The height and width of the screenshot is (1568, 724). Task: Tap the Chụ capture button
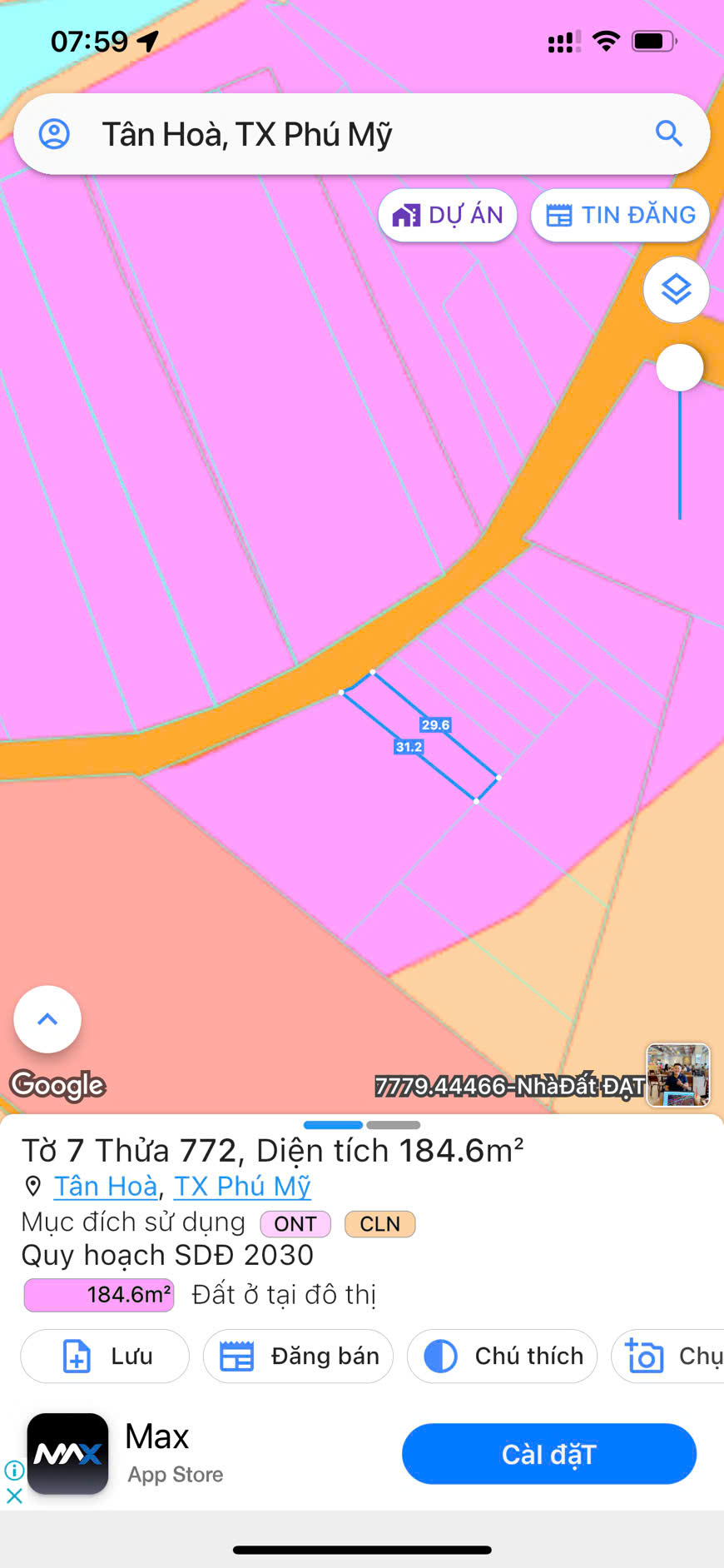pyautogui.click(x=668, y=1356)
